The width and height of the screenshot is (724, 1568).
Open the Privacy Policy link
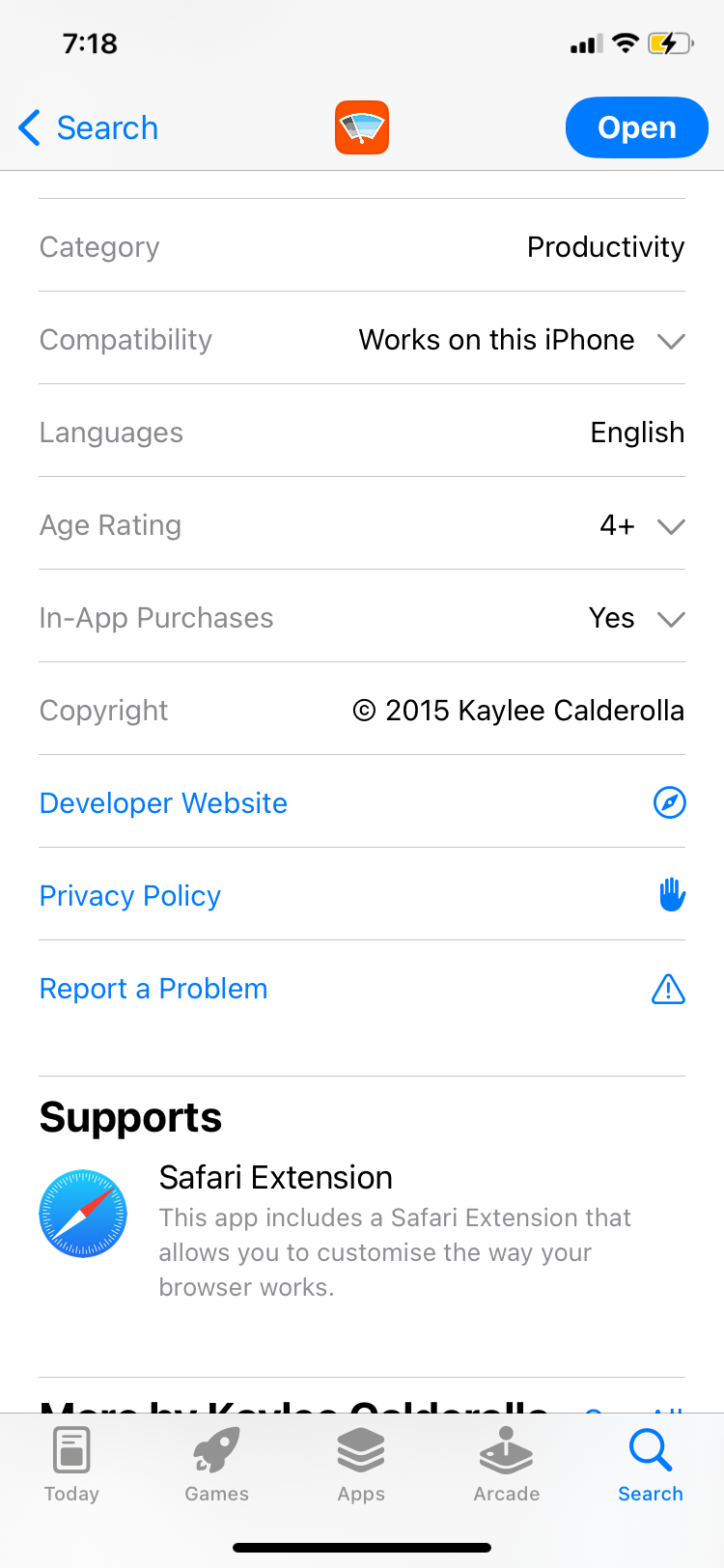(130, 896)
